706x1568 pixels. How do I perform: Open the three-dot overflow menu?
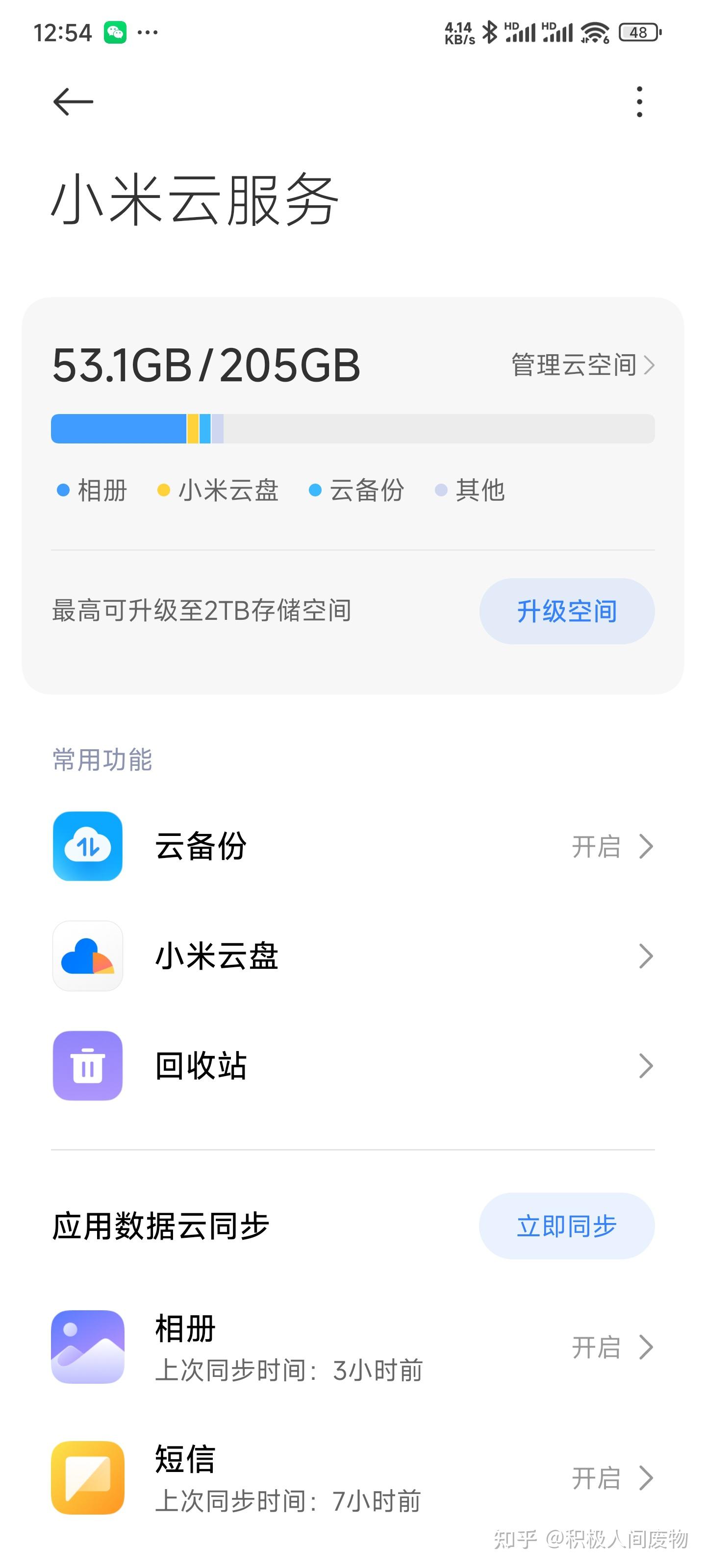coord(639,100)
